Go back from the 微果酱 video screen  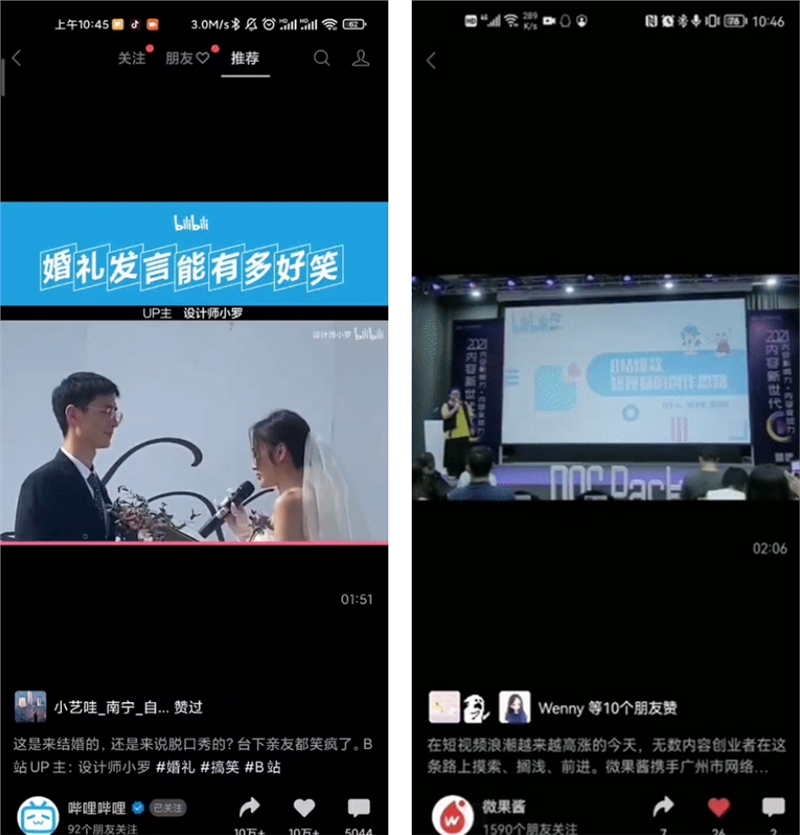(432, 61)
